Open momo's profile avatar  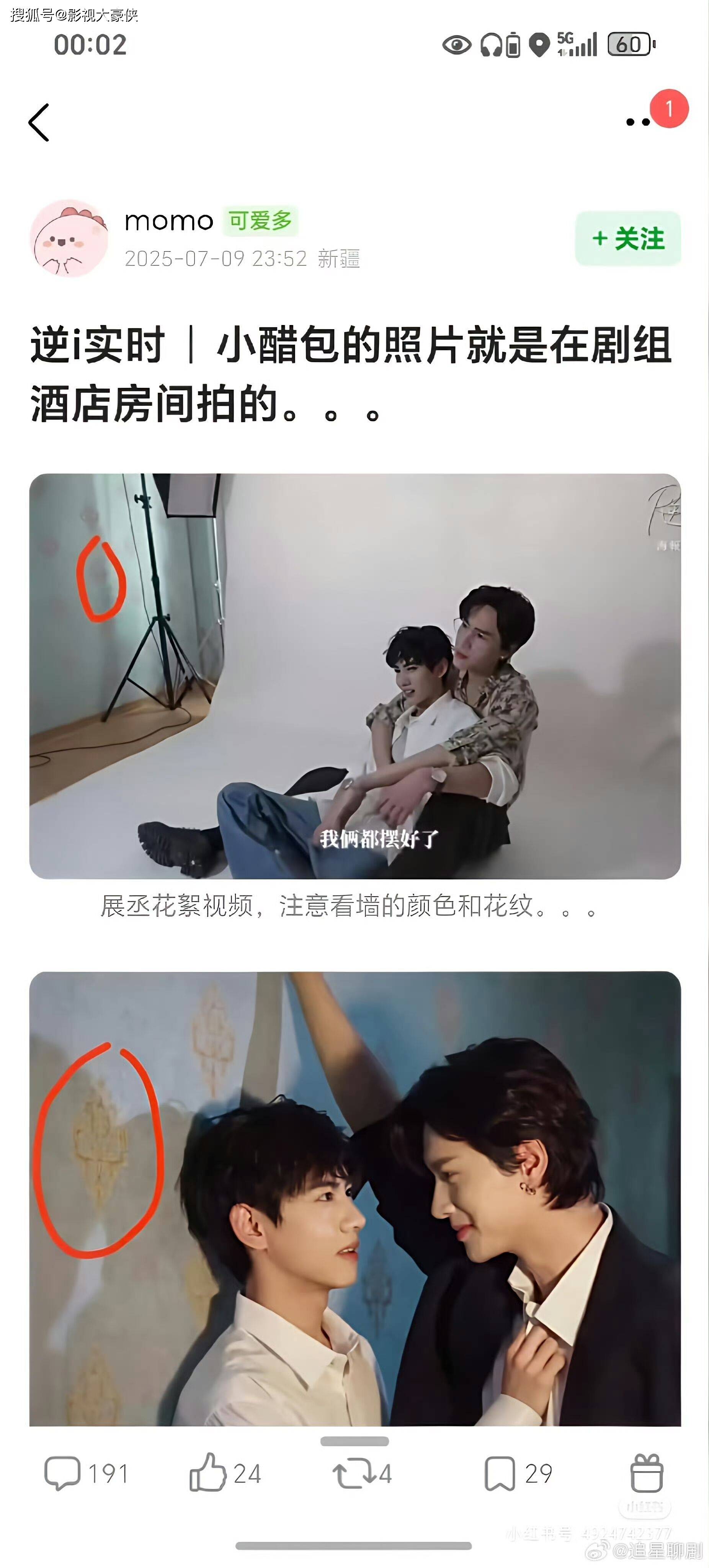click(69, 238)
